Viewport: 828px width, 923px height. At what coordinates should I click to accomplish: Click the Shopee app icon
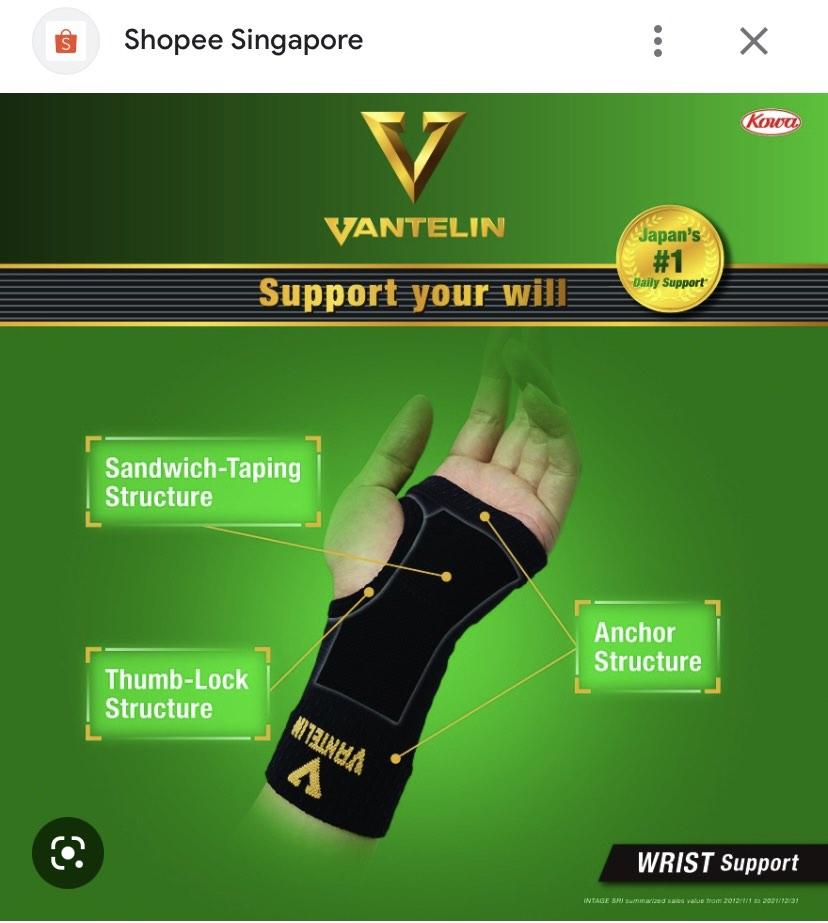pos(66,41)
